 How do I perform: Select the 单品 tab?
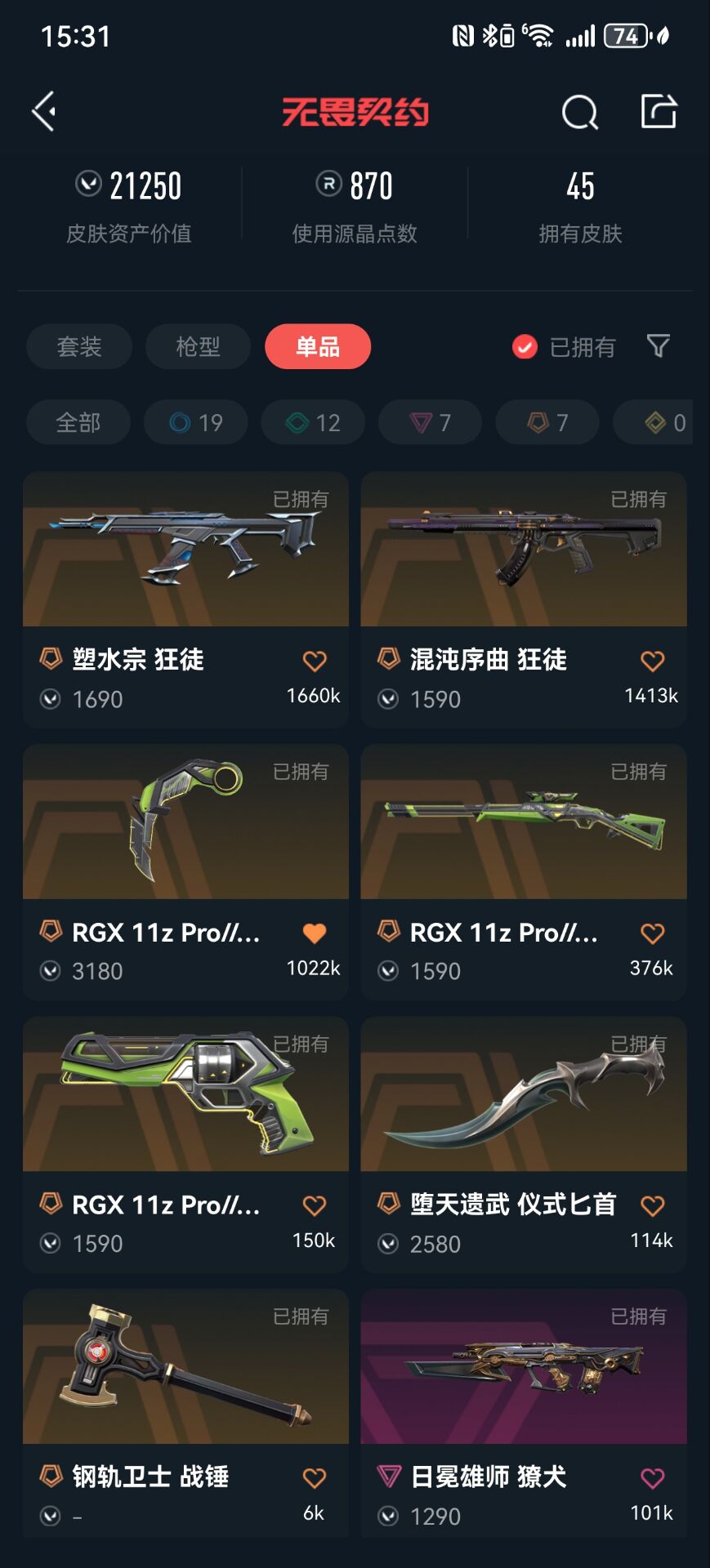[317, 346]
